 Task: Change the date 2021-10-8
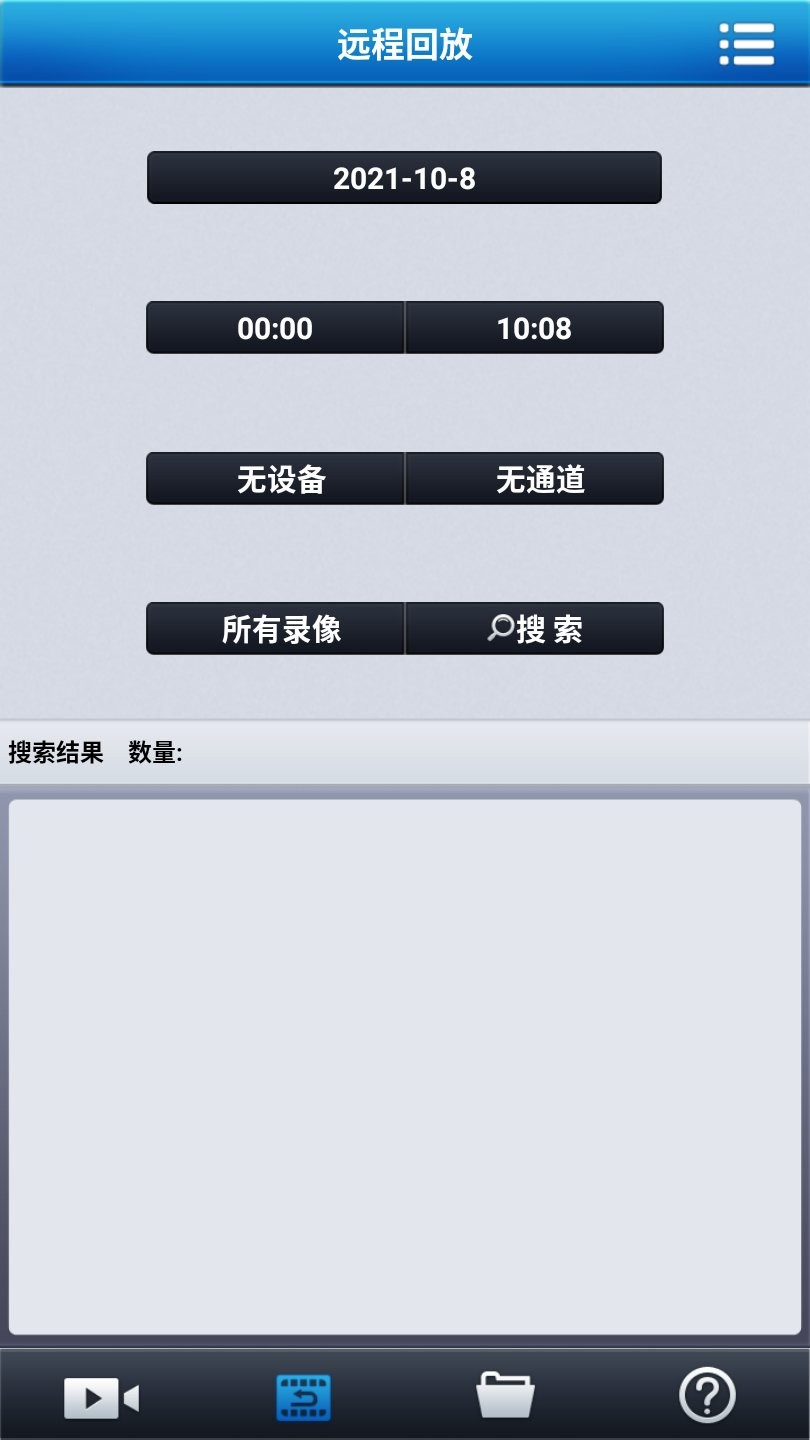click(x=404, y=178)
